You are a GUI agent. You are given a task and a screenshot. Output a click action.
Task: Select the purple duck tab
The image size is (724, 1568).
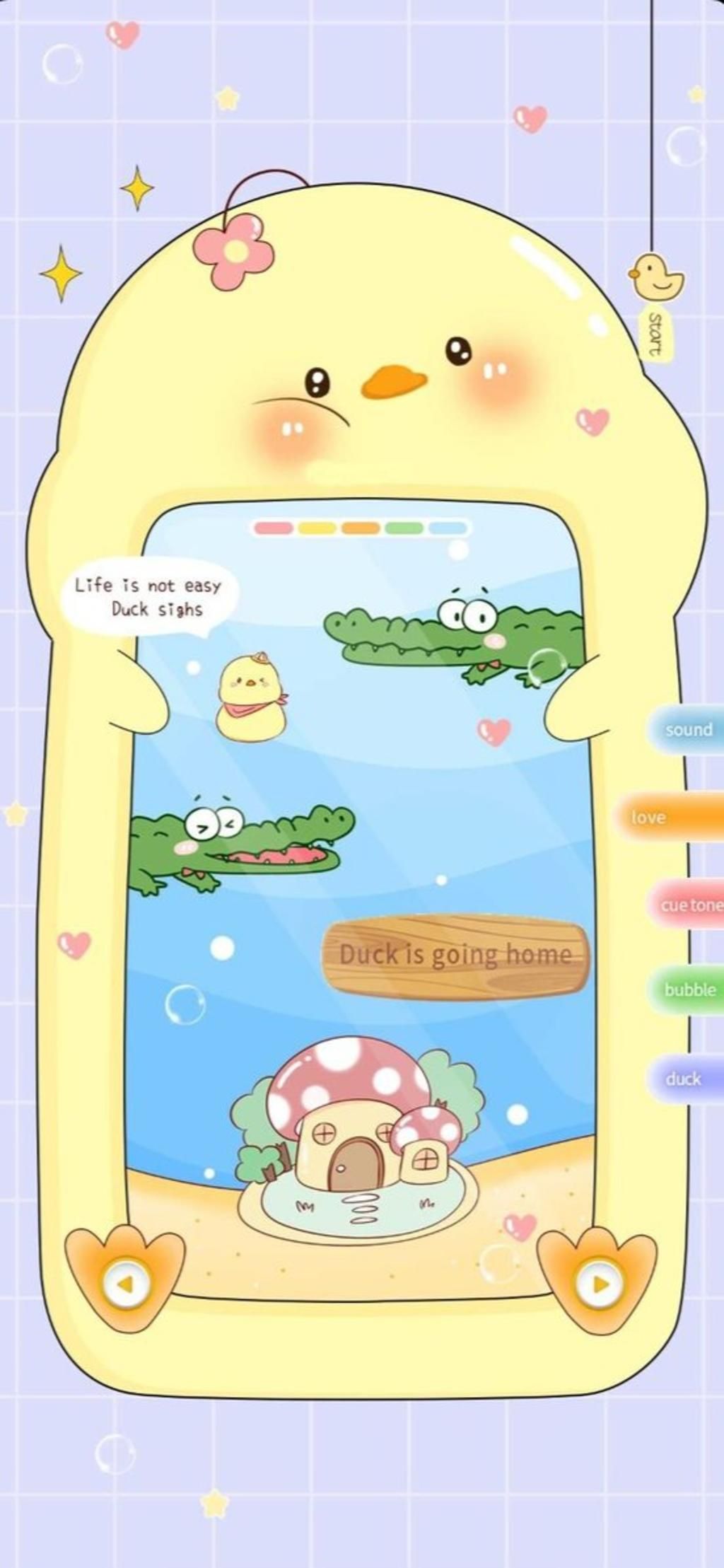(682, 1079)
